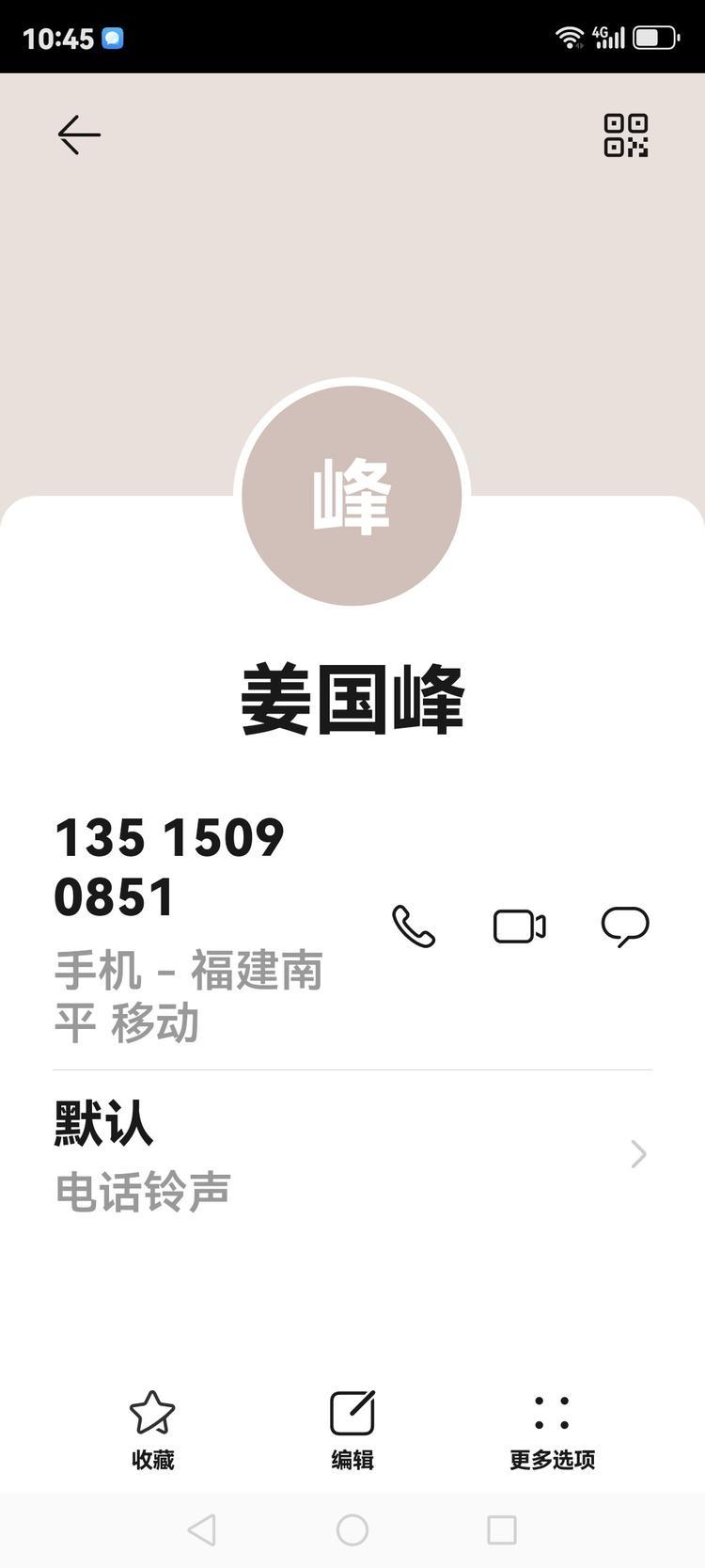Open 更多选项 menu
This screenshot has width=705, height=1568.
click(552, 1429)
